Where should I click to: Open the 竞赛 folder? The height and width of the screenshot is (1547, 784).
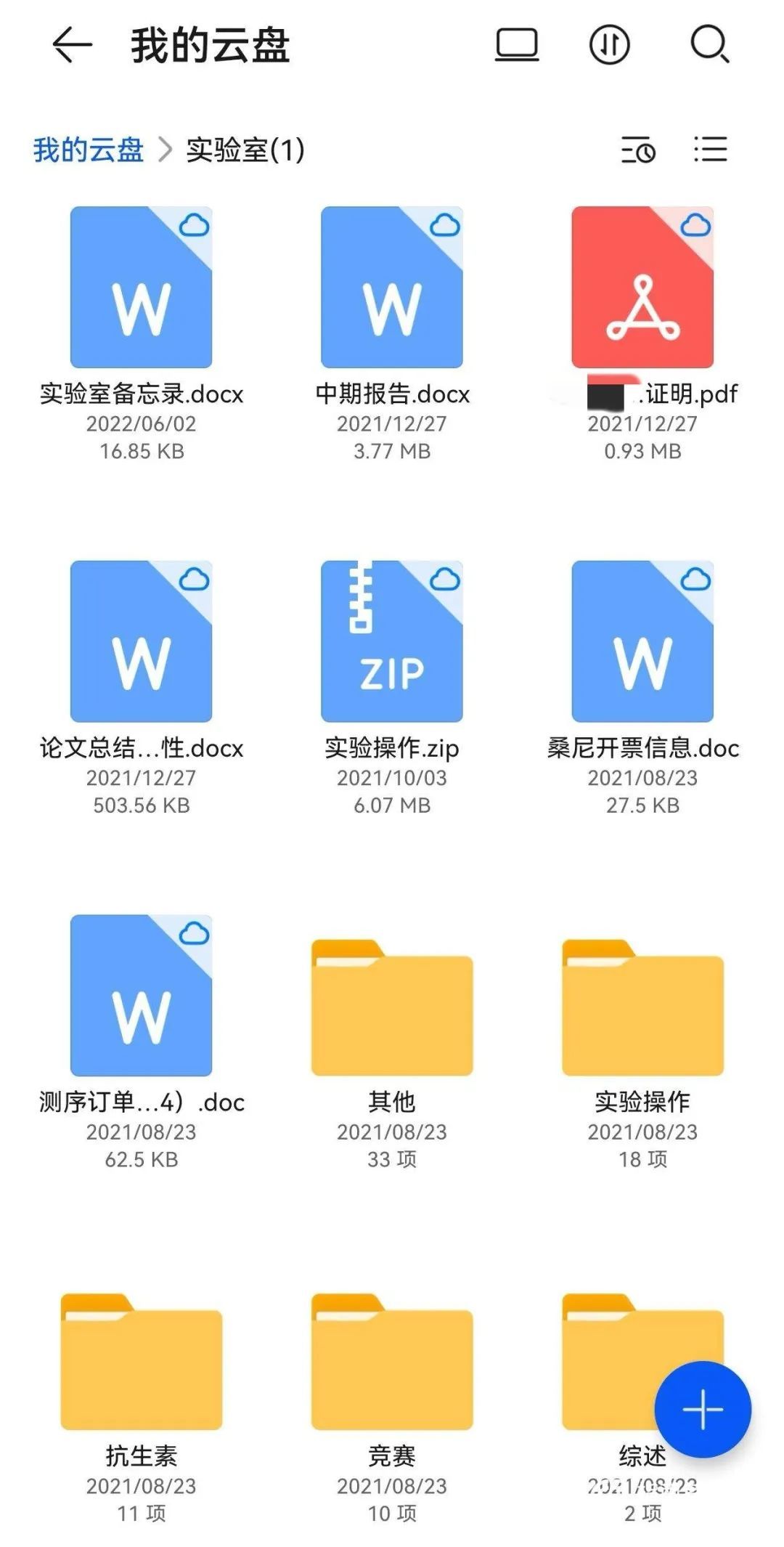click(x=392, y=1362)
